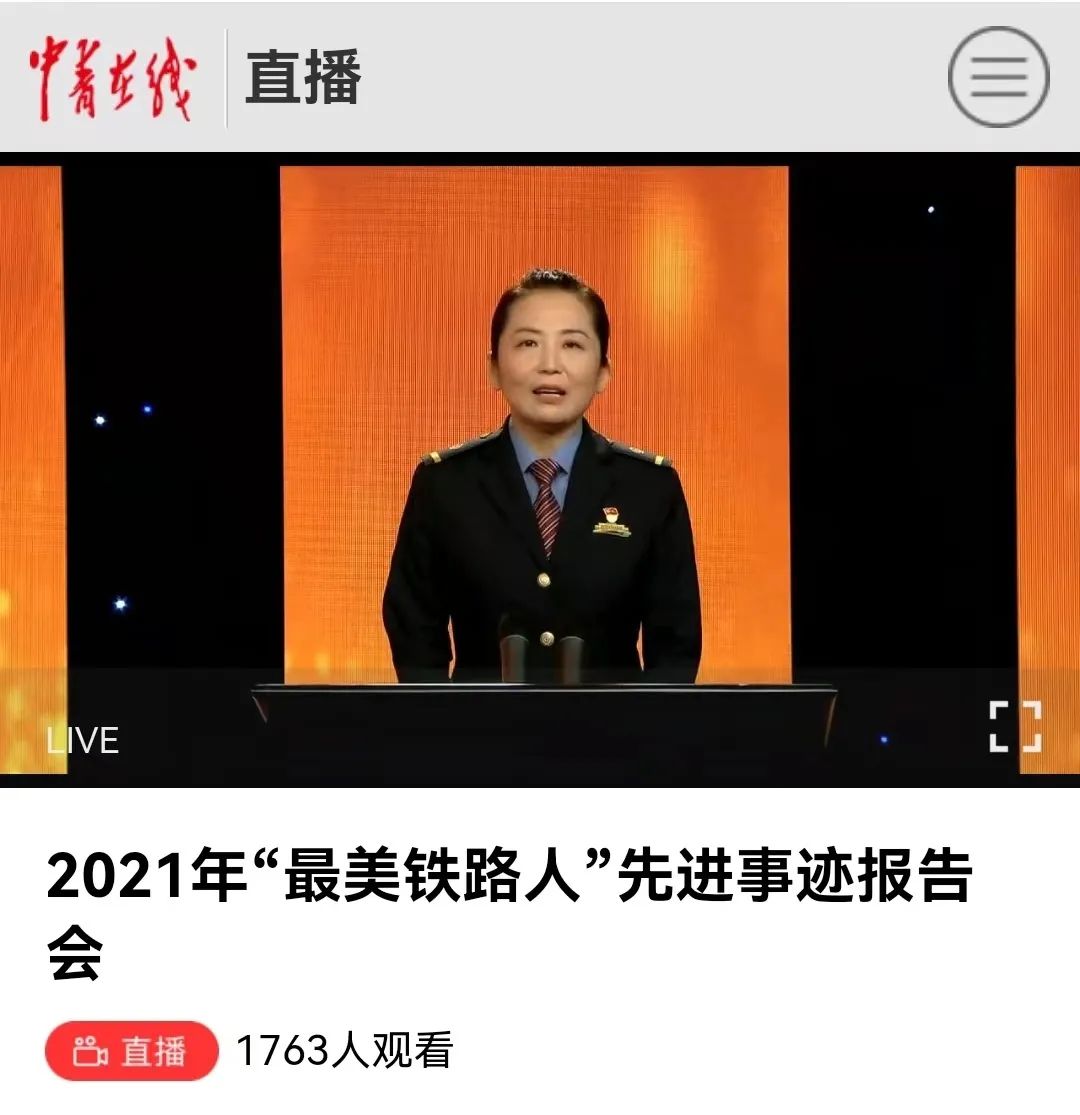
Task: Click the red camera icon in the 直播 badge
Action: 90,1052
